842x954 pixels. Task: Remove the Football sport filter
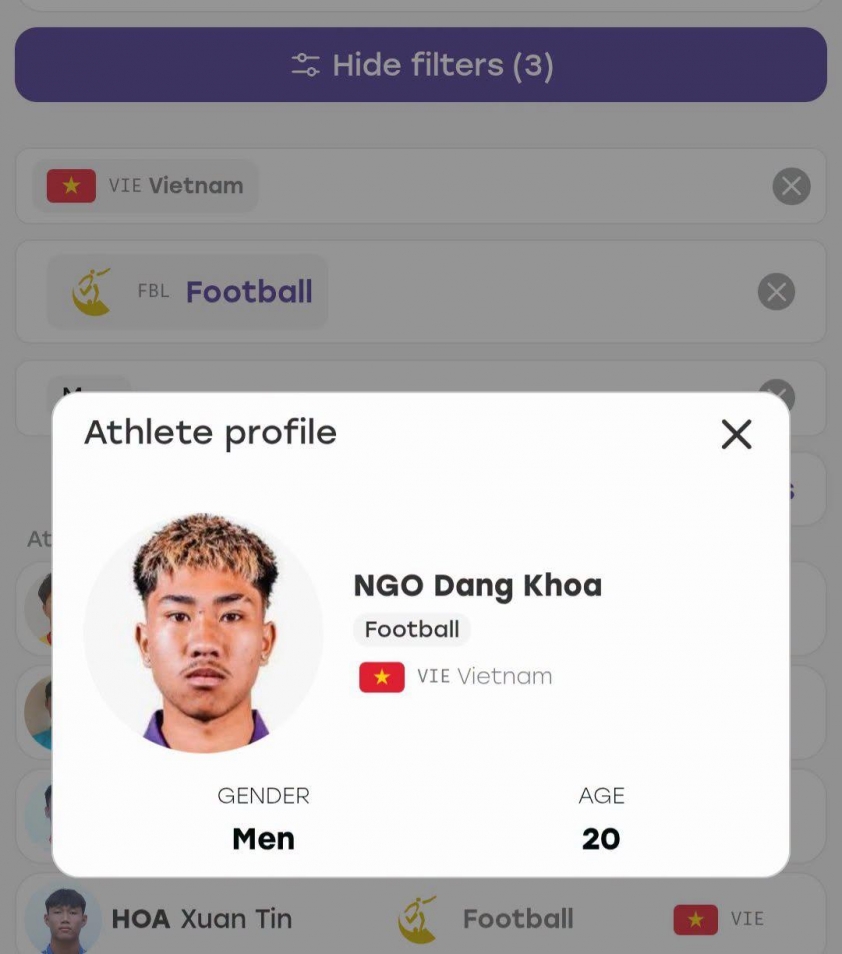coord(776,291)
